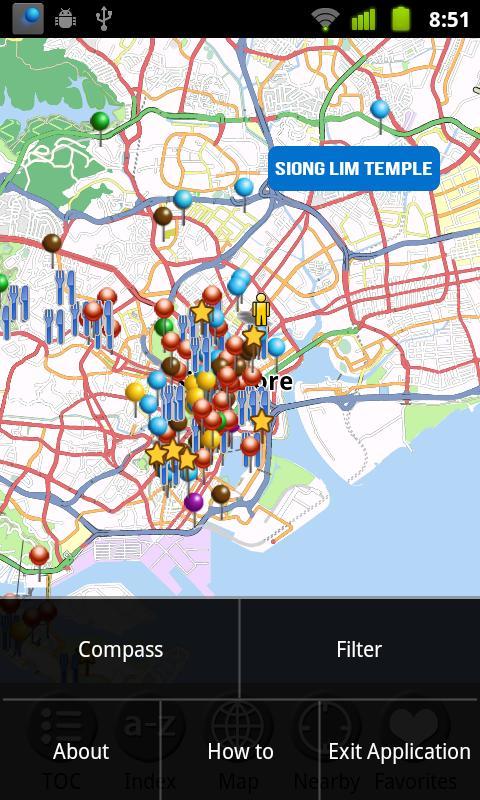Tap the Siong Lim Temple callout
Screen dimensions: 480x800
353,168
